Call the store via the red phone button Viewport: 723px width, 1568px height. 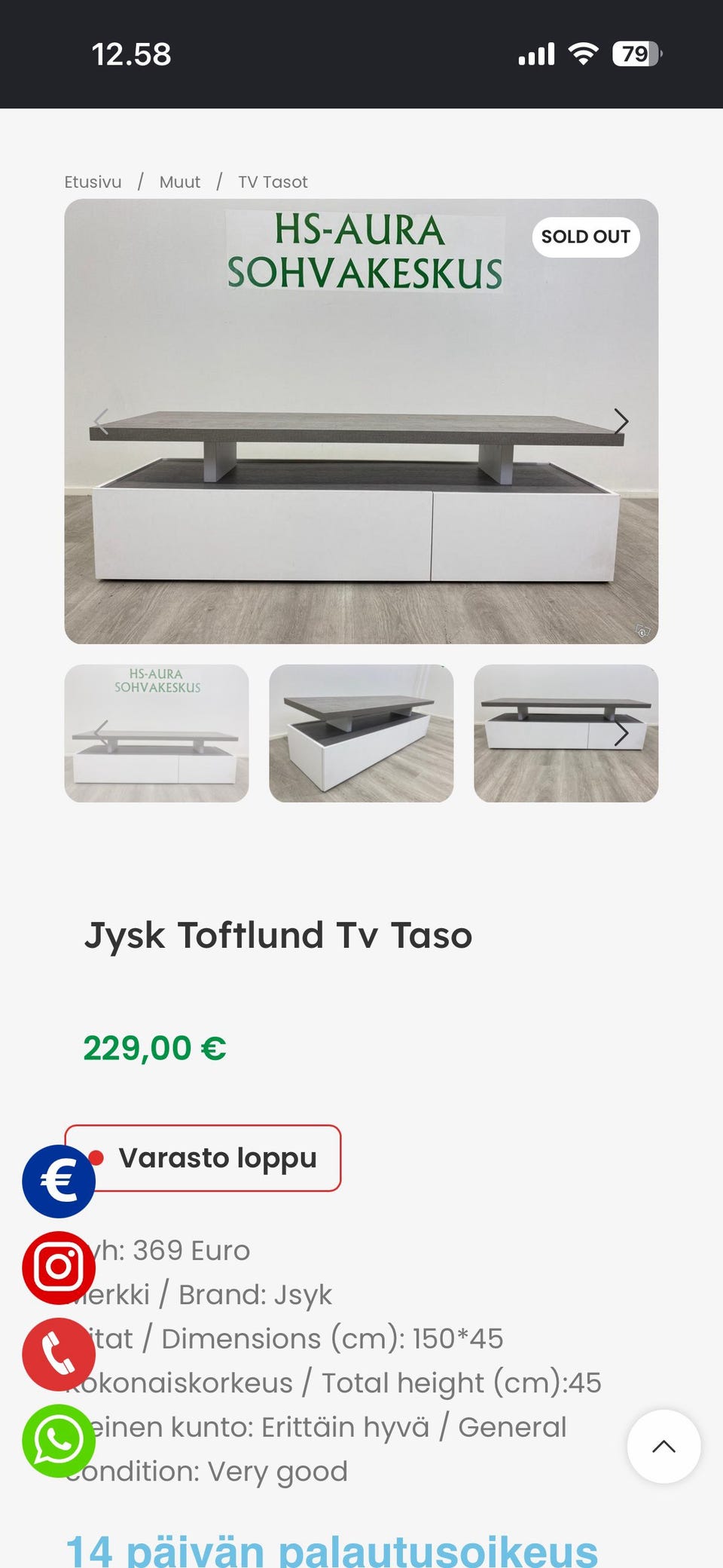tap(59, 1354)
